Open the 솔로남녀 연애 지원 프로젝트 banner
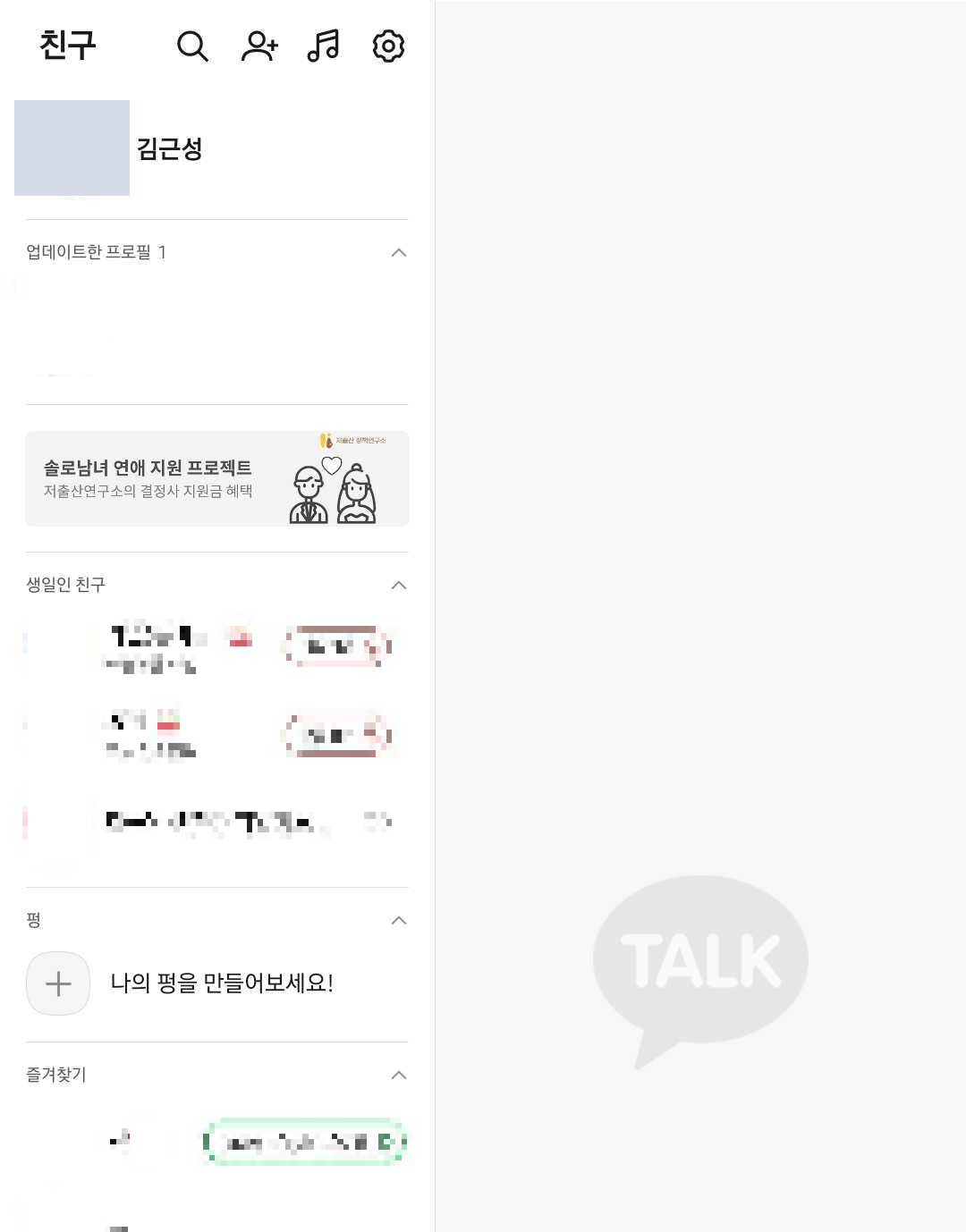This screenshot has height=1232, width=966. pos(216,479)
